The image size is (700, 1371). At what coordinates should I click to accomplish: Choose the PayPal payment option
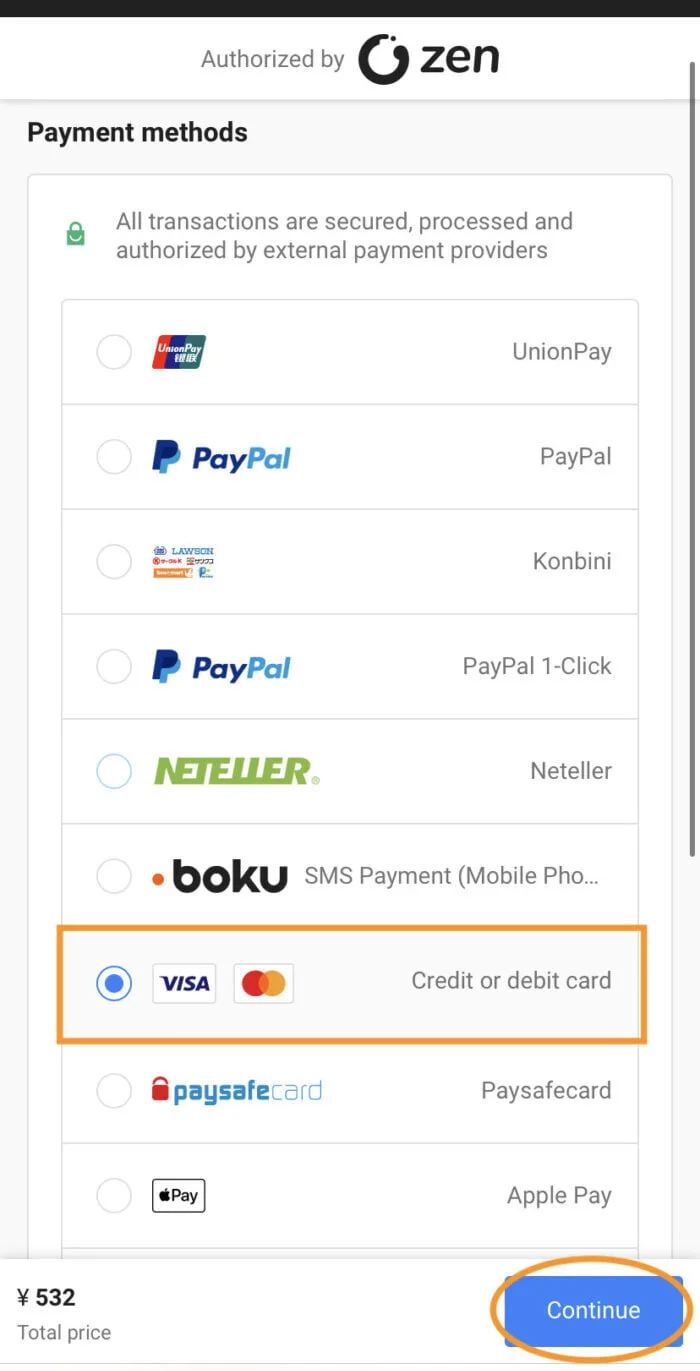click(x=114, y=457)
